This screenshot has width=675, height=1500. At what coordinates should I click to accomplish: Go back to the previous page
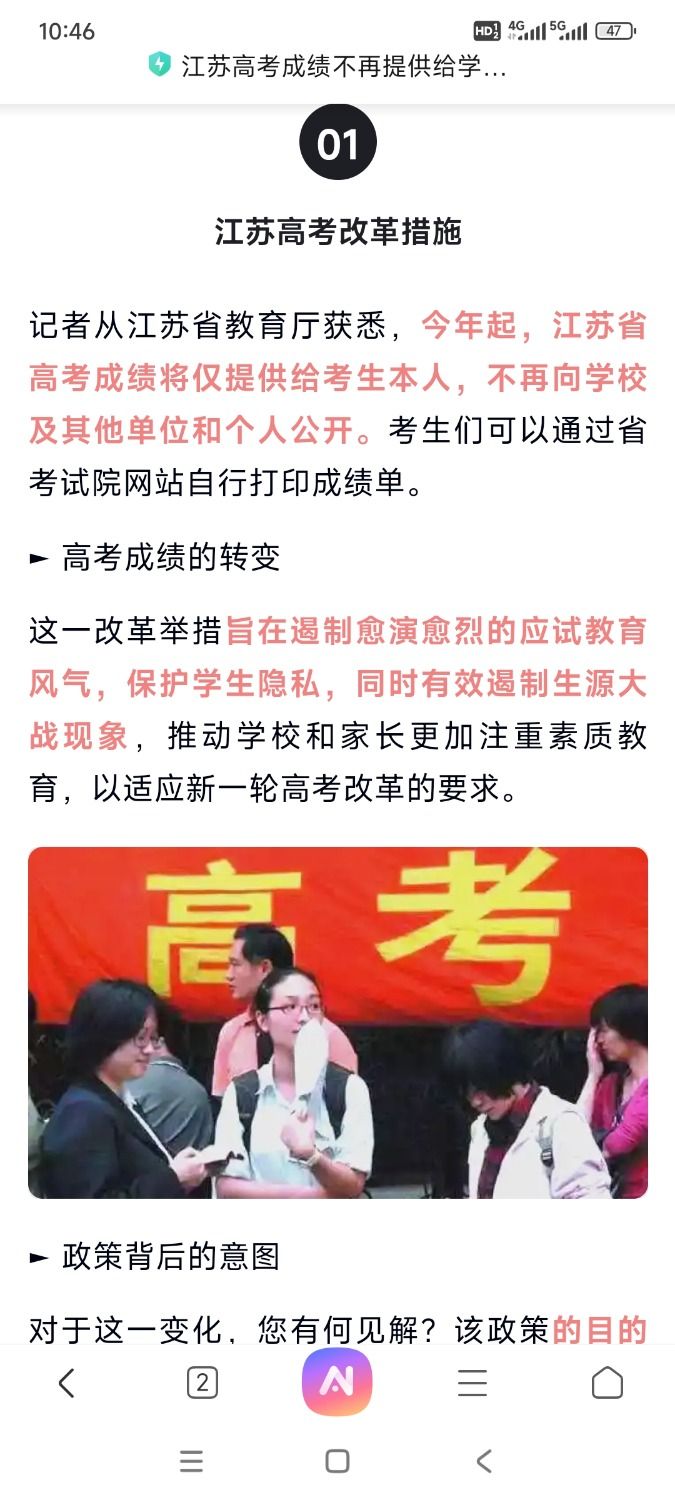67,1383
